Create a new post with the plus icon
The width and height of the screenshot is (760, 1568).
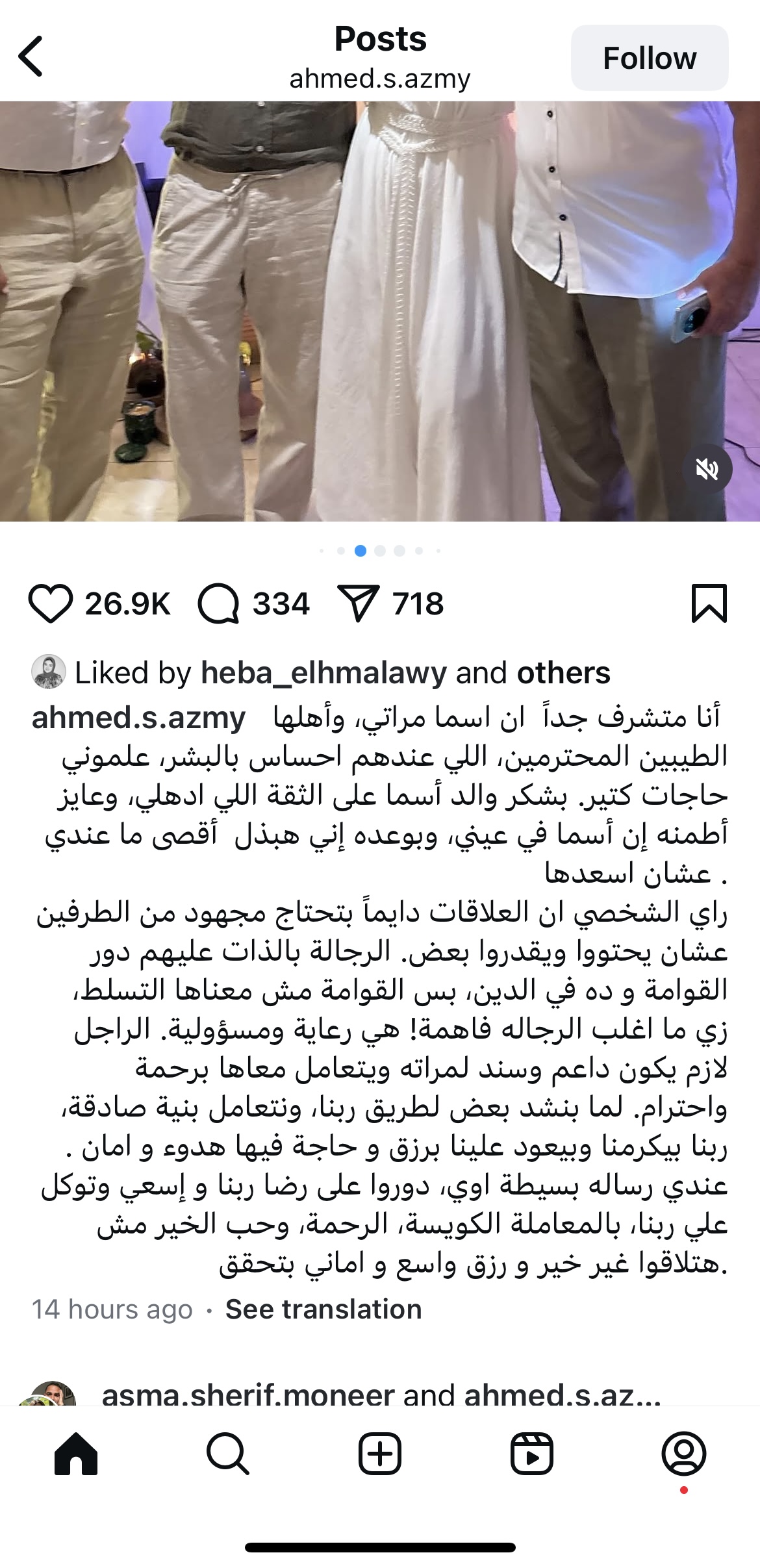point(380,1453)
